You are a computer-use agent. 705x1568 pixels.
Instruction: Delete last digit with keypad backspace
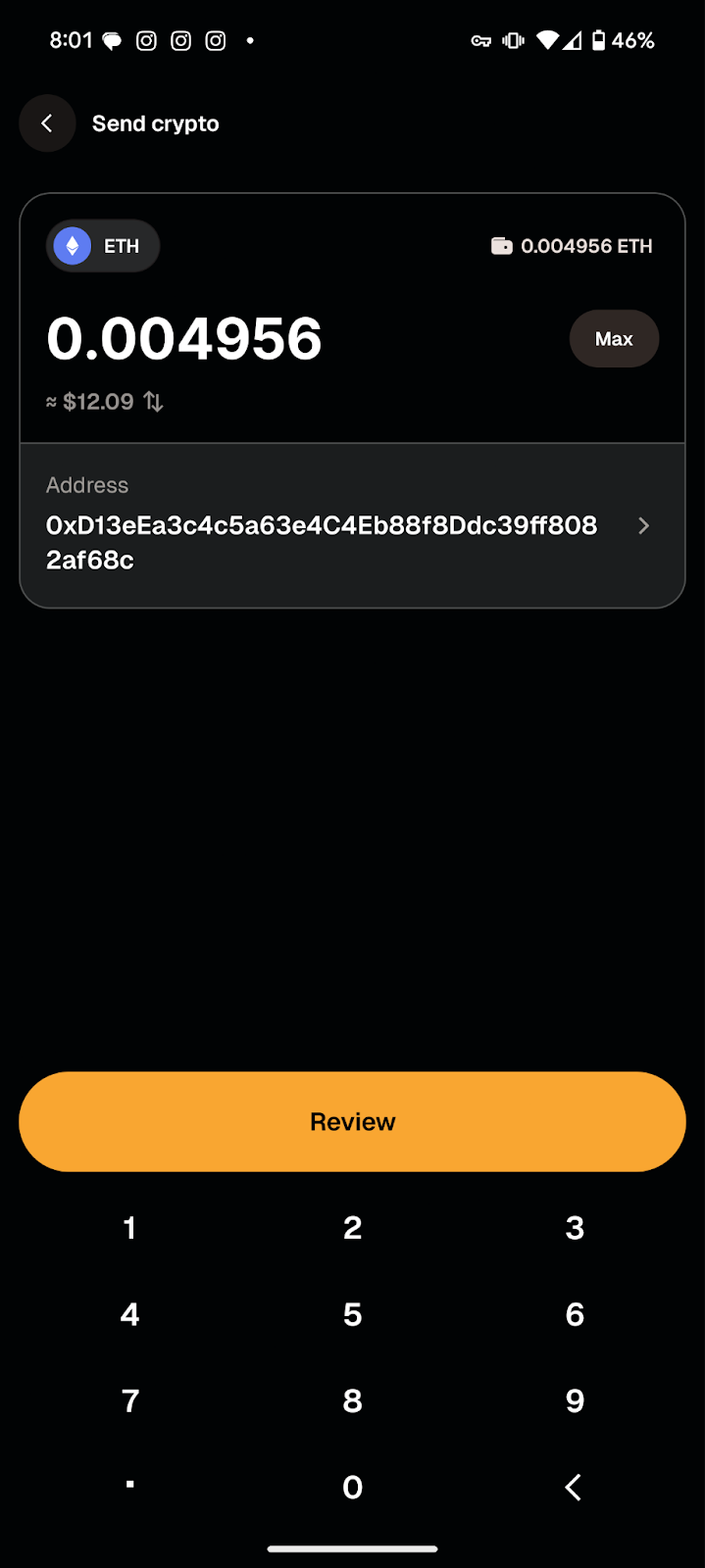(575, 1487)
